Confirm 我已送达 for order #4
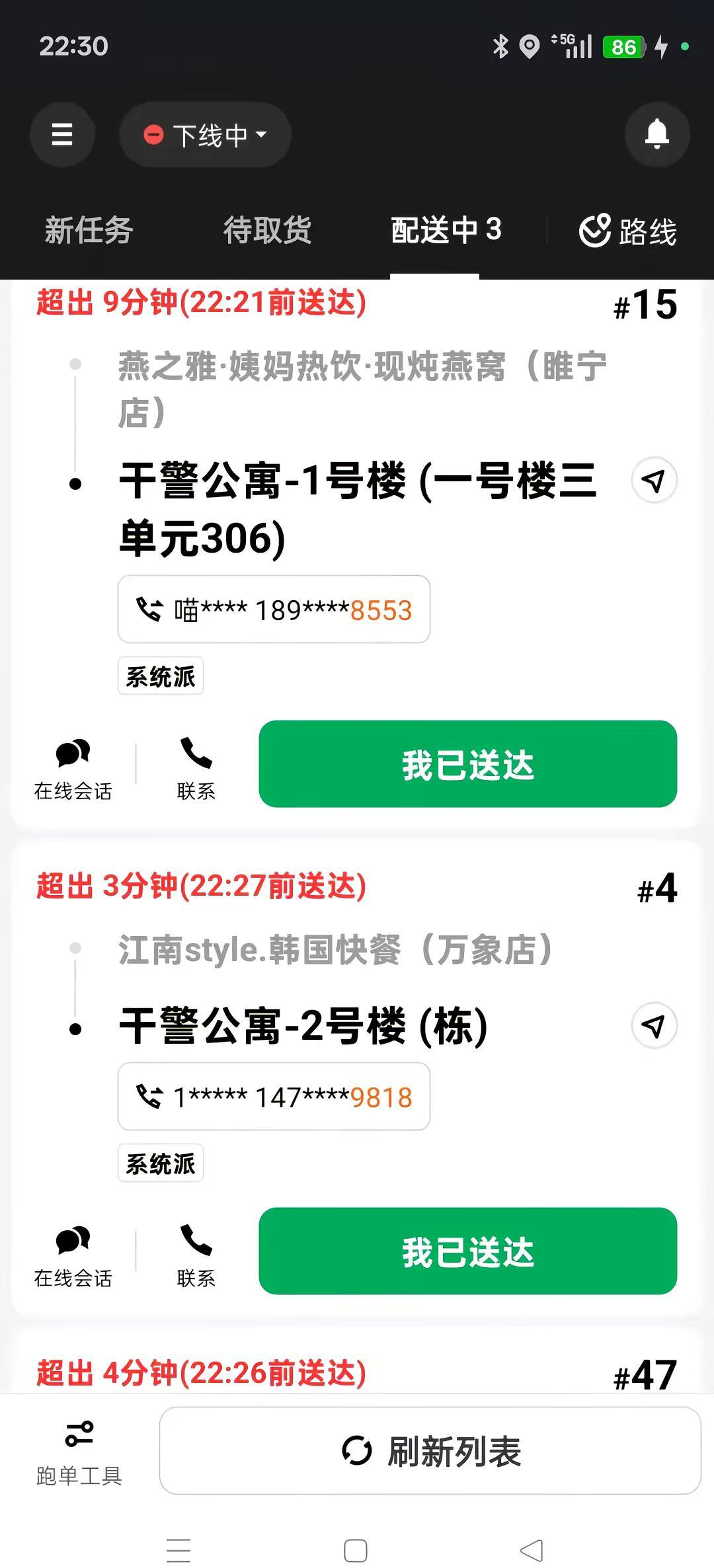The image size is (714, 1568). [x=467, y=1251]
